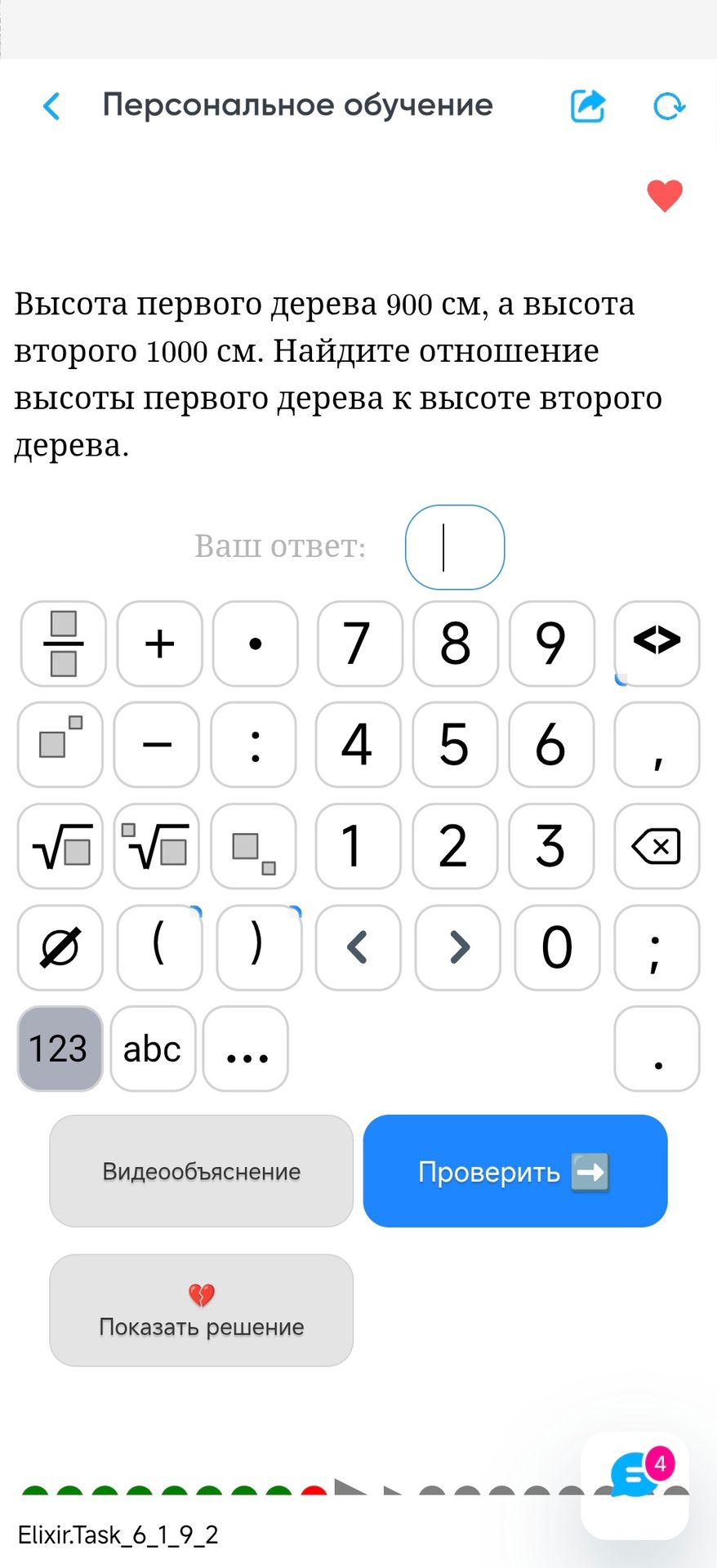
Task: Insert a fraction template key
Action: pos(64,644)
